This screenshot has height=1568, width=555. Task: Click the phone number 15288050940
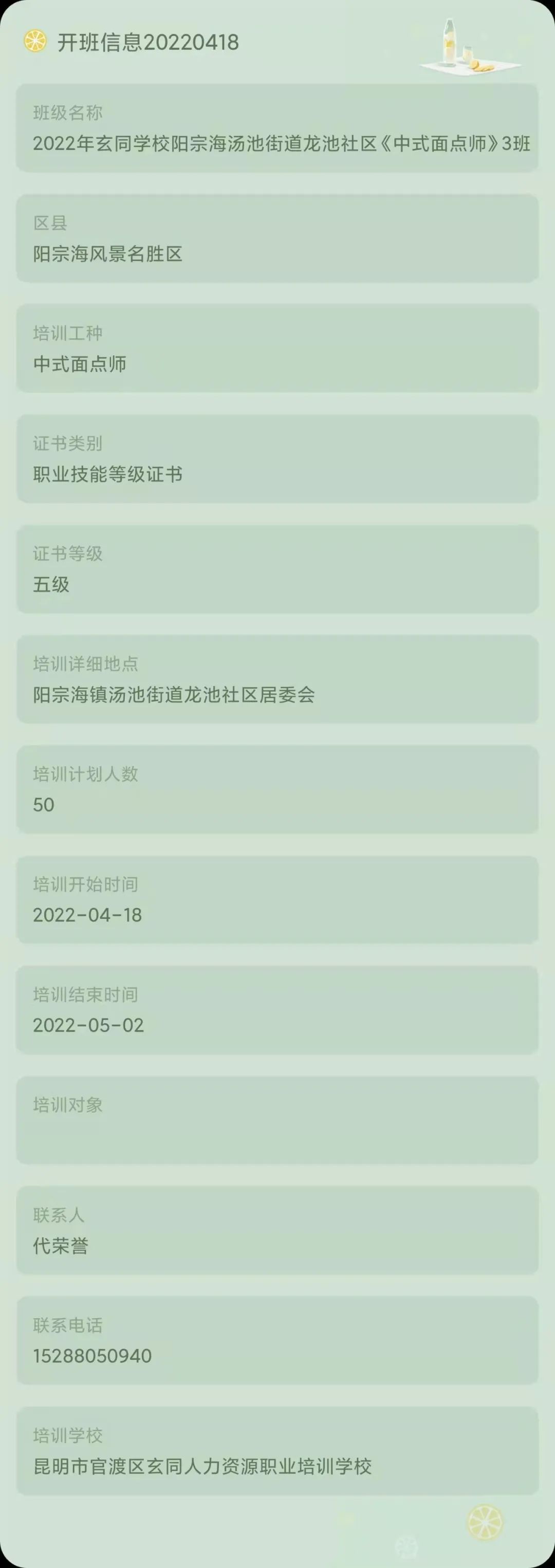click(92, 1356)
